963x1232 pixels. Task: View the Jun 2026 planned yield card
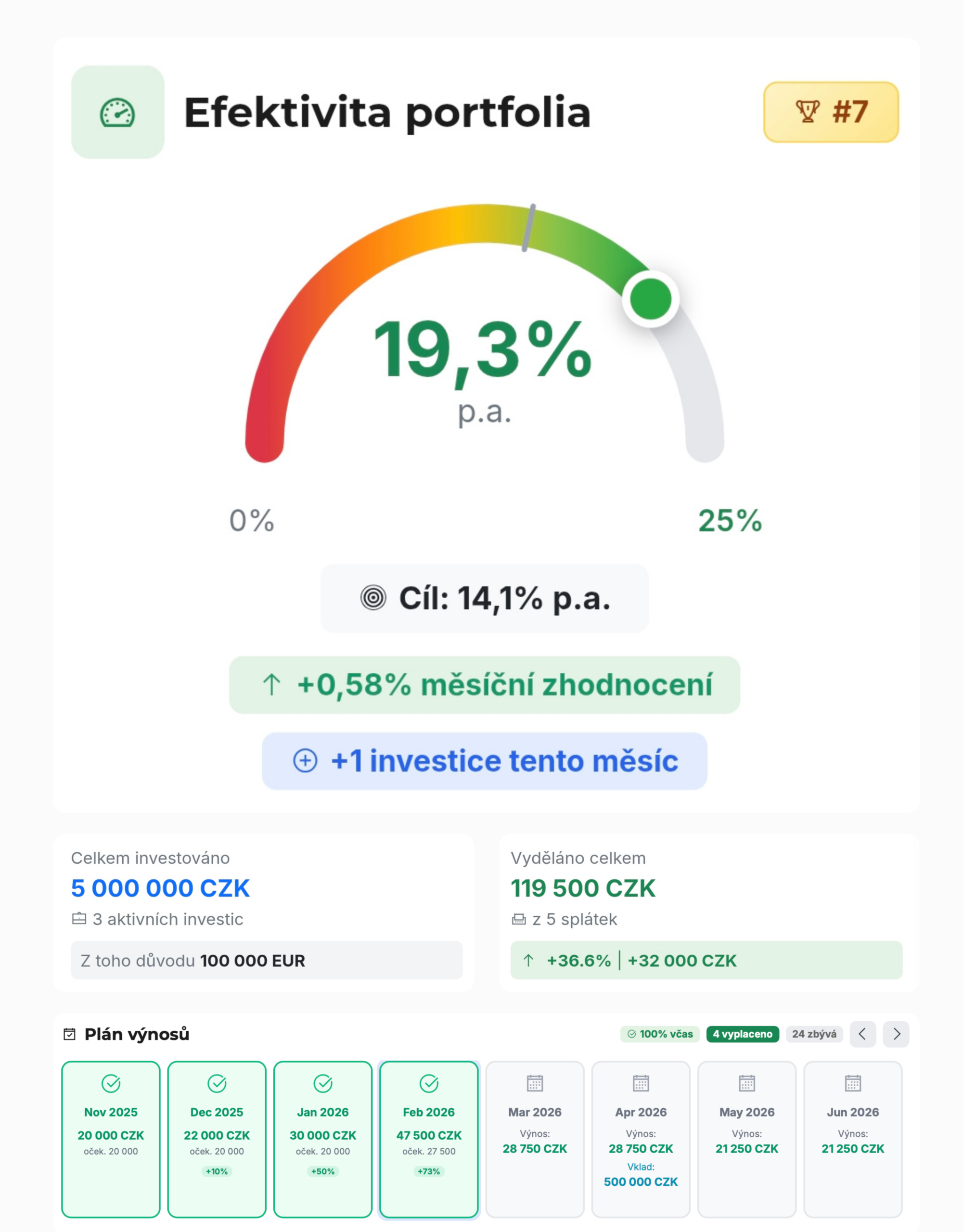[852, 1138]
